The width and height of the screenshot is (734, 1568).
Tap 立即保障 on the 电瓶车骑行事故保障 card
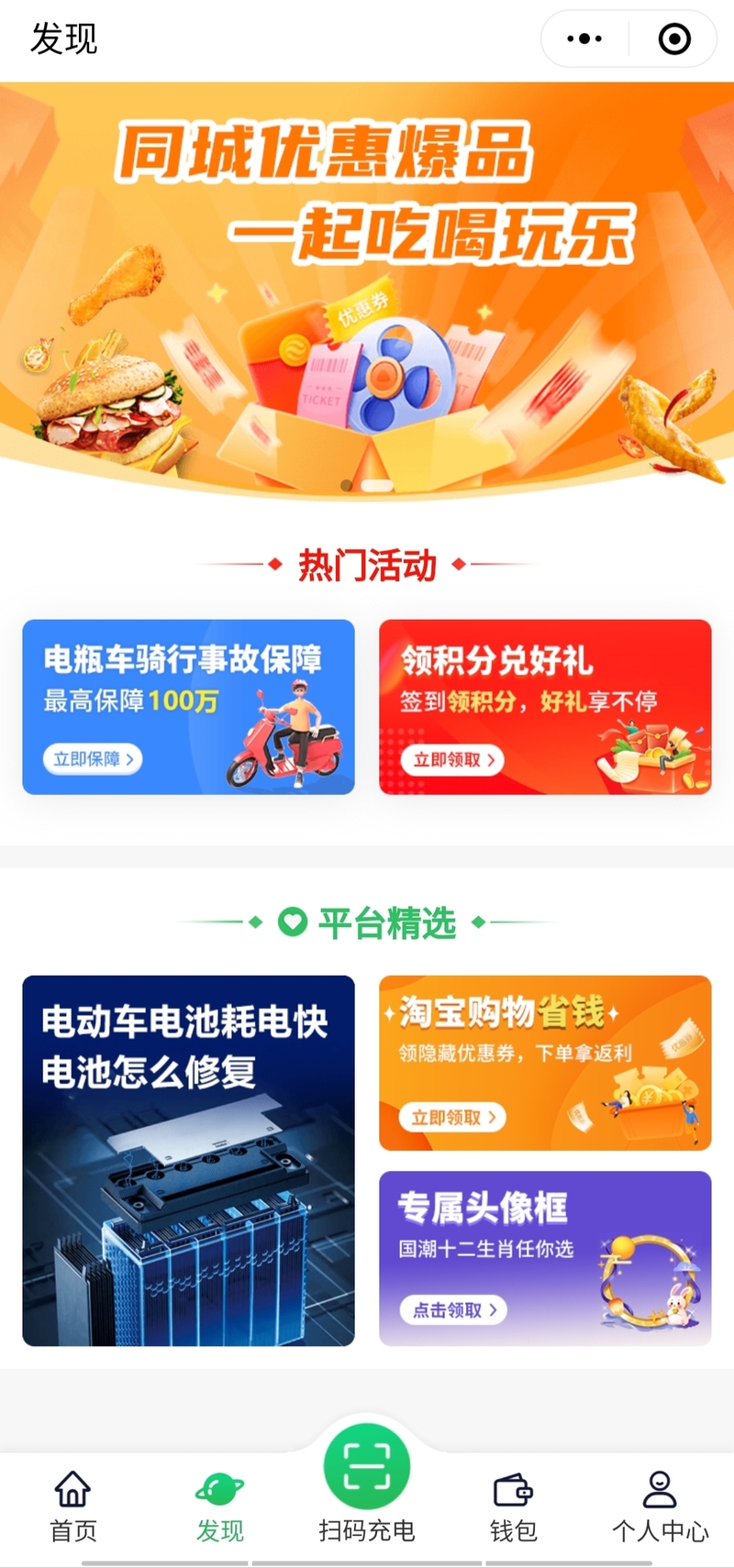coord(93,759)
